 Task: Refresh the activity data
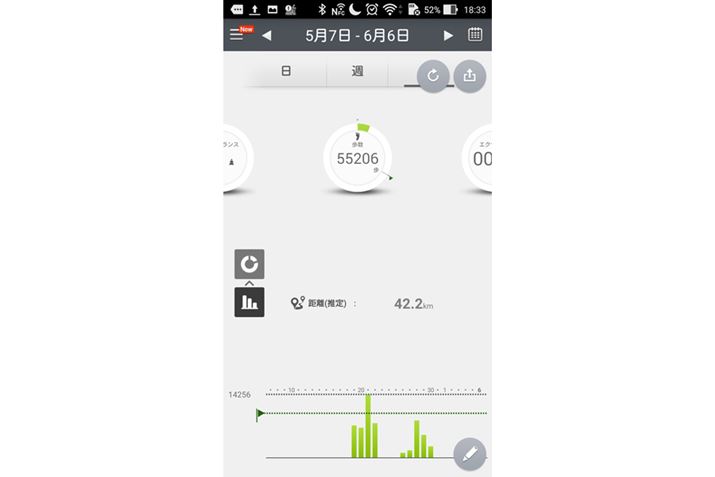point(433,76)
